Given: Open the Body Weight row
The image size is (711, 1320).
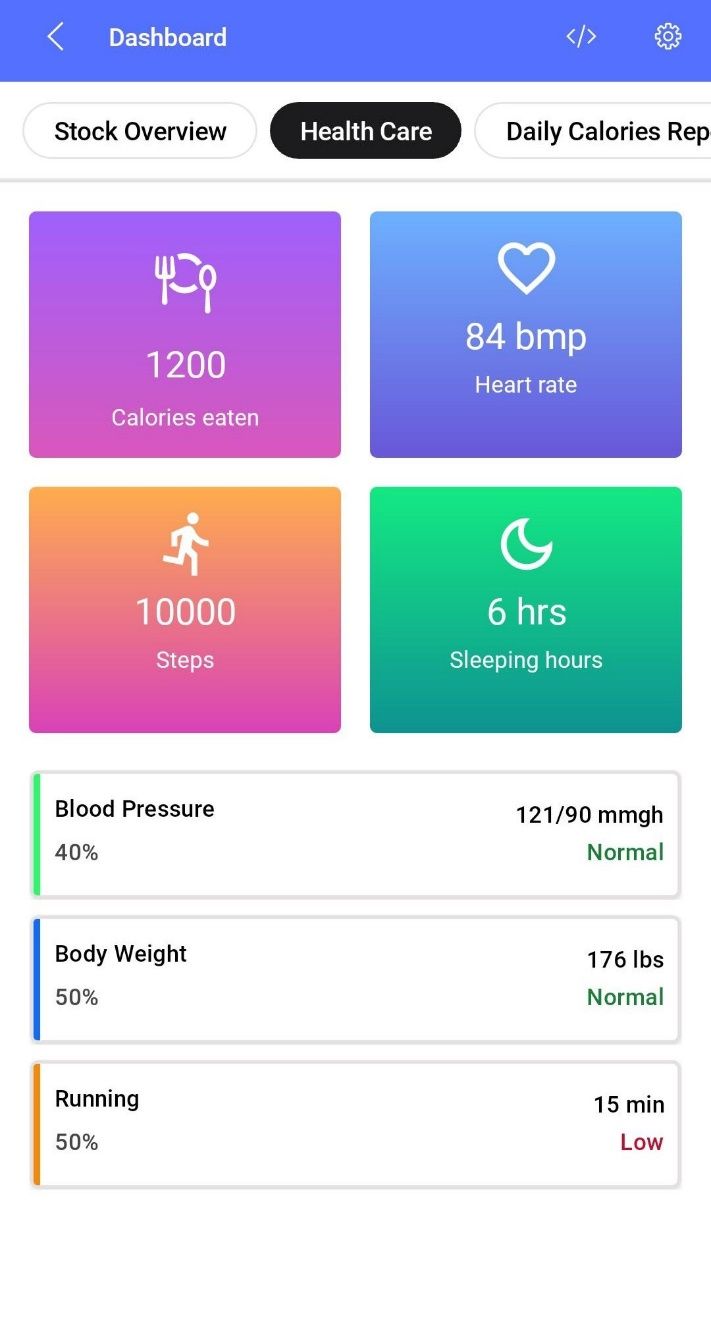Looking at the screenshot, I should pyautogui.click(x=356, y=979).
